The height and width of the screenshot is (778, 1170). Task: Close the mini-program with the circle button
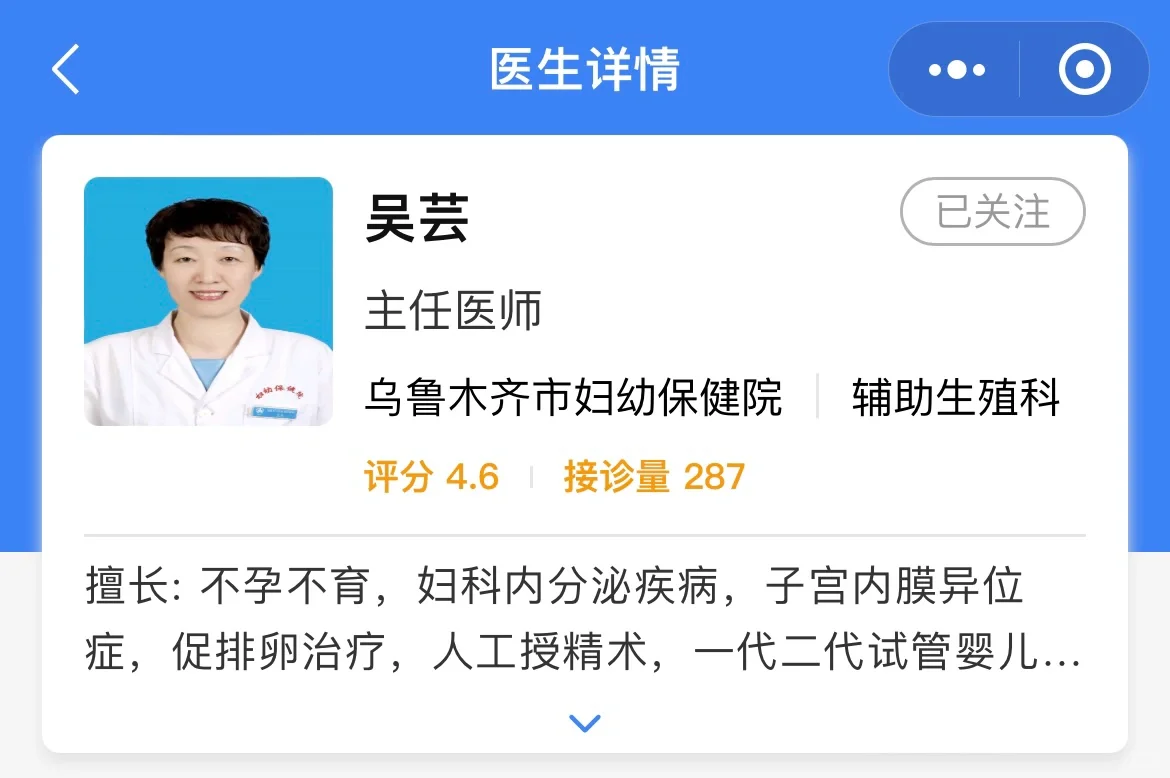point(1085,70)
